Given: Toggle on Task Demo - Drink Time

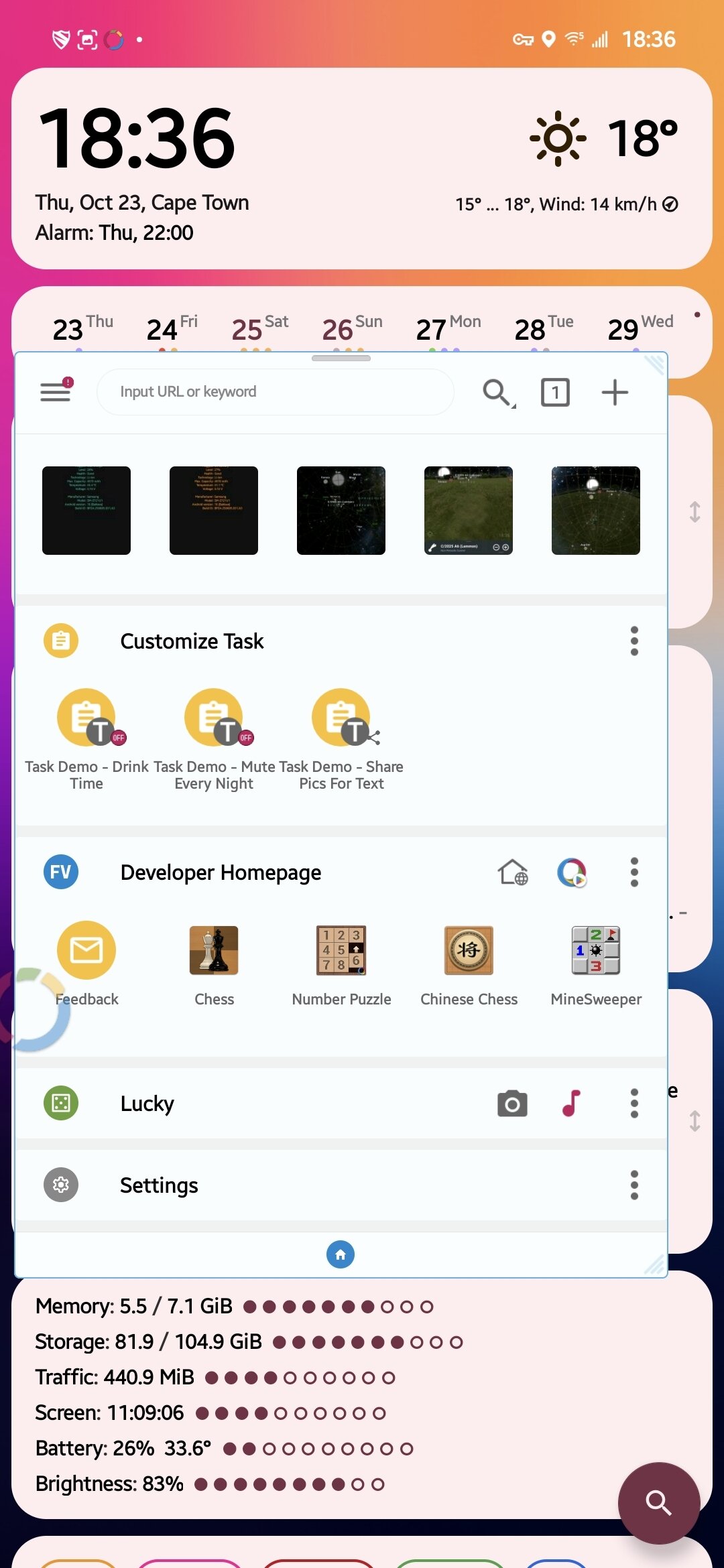Looking at the screenshot, I should (x=117, y=737).
